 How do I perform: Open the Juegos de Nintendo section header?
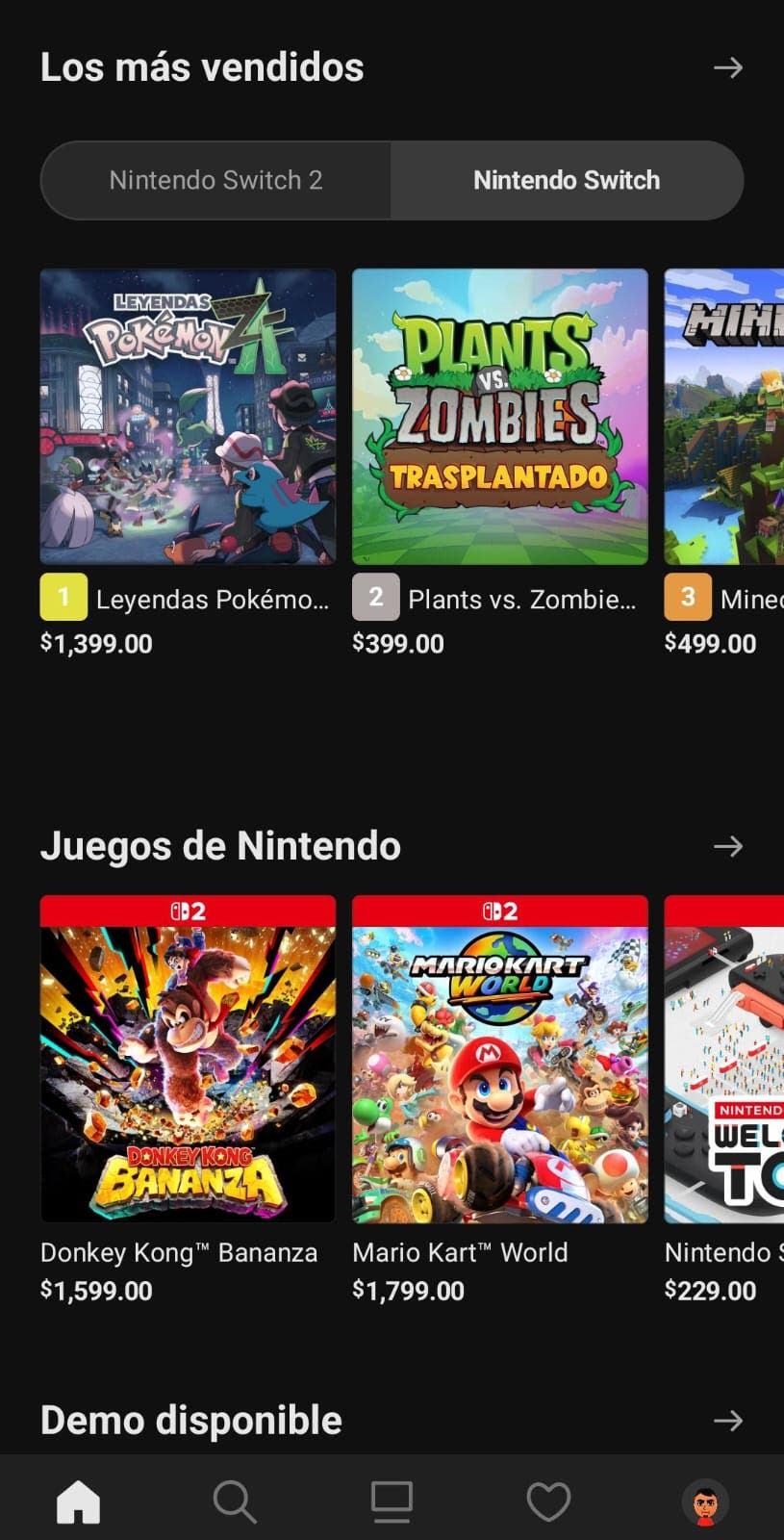219,846
